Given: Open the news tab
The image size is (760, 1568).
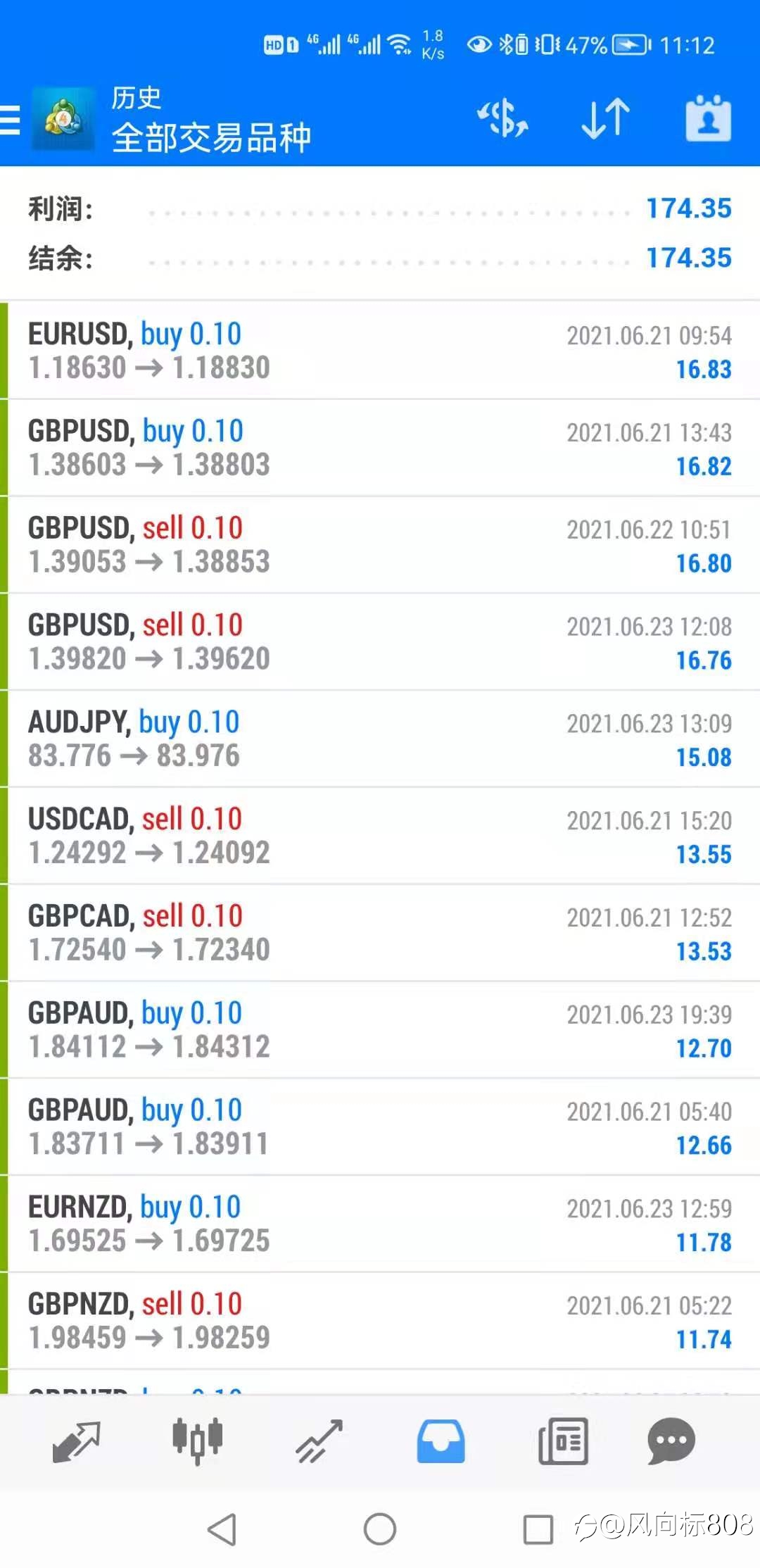Looking at the screenshot, I should click(x=563, y=1441).
